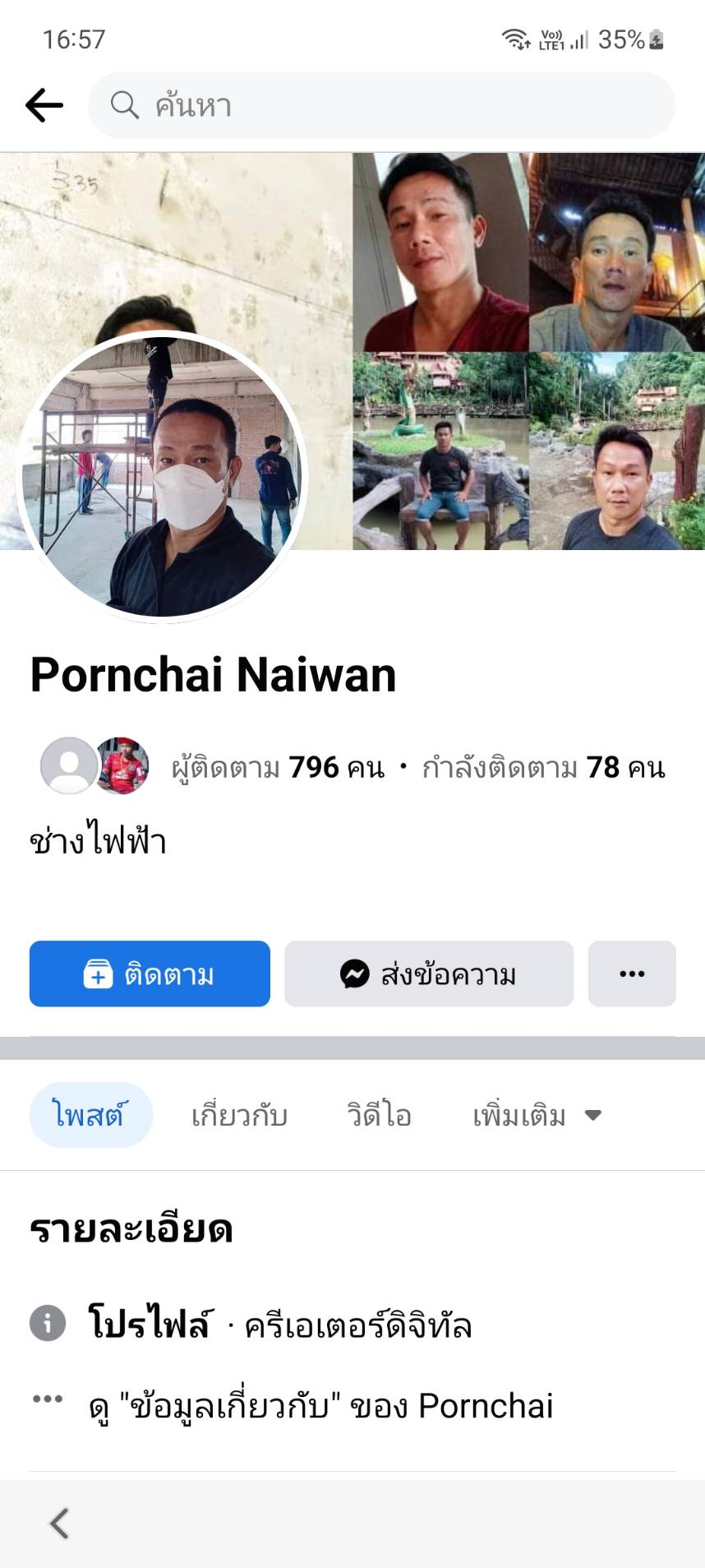Switch to the โพสต์ tab
The width and height of the screenshot is (705, 1568).
(90, 1115)
